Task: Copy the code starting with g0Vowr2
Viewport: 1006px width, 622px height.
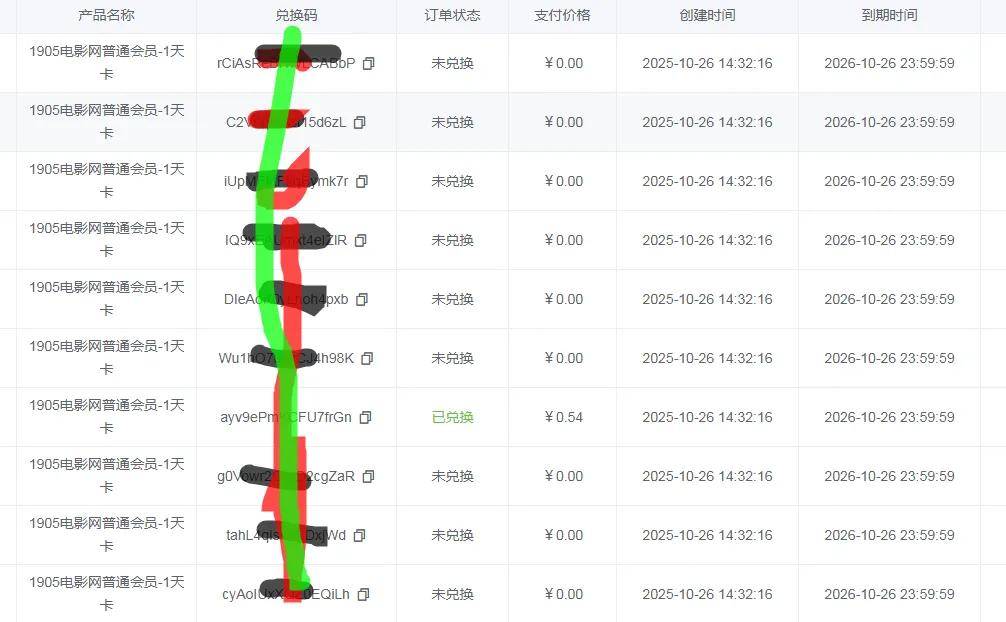Action: 368,476
